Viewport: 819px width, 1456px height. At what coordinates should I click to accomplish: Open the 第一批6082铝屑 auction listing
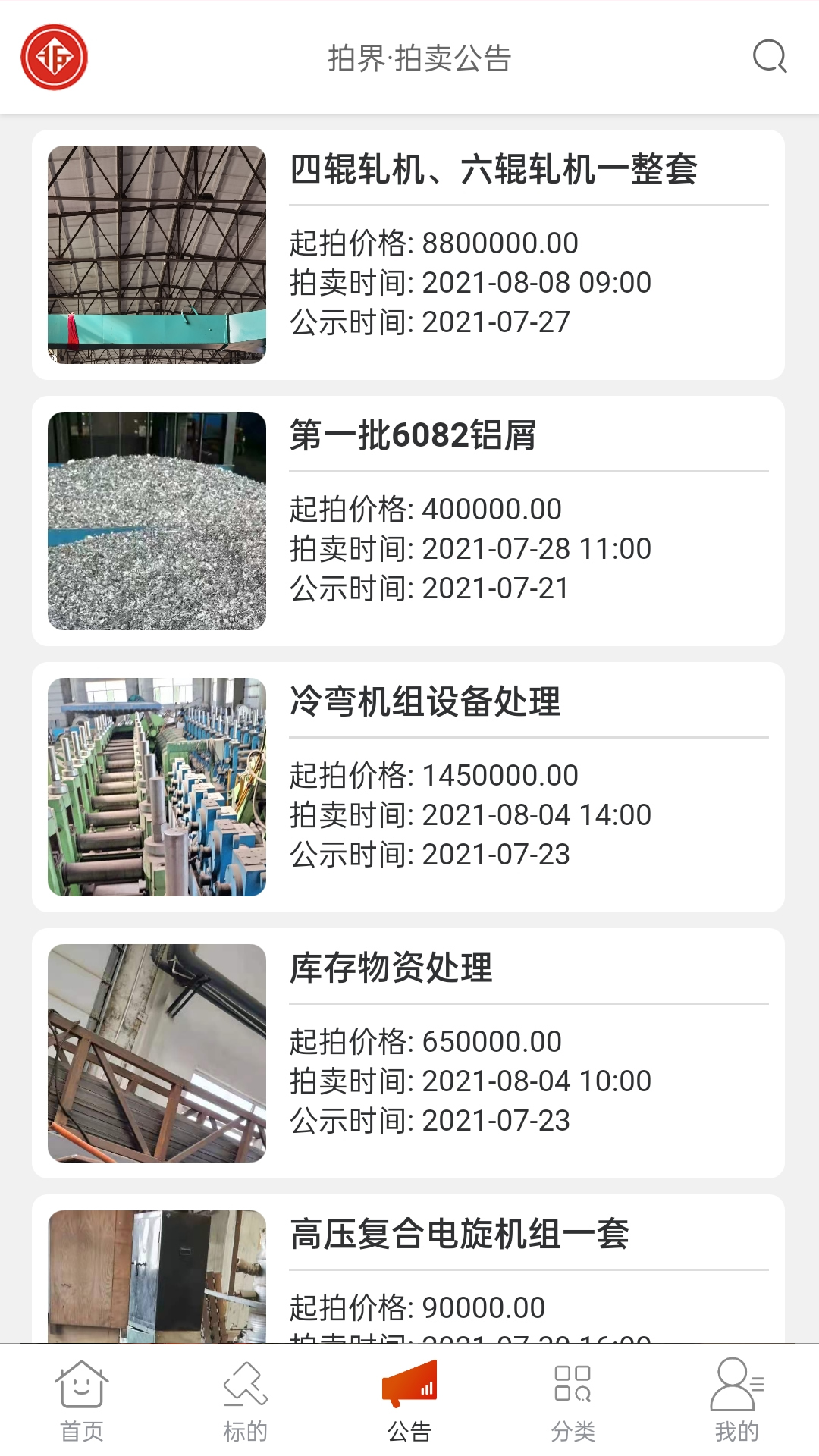[x=408, y=521]
